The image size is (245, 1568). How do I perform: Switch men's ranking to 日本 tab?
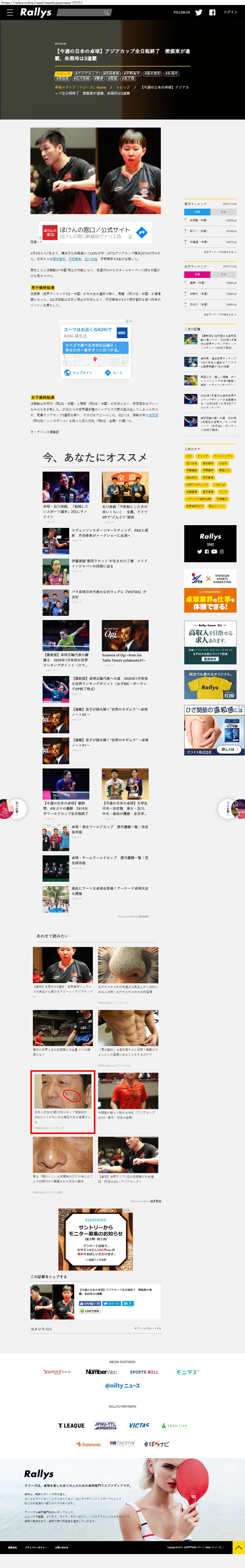(223, 212)
